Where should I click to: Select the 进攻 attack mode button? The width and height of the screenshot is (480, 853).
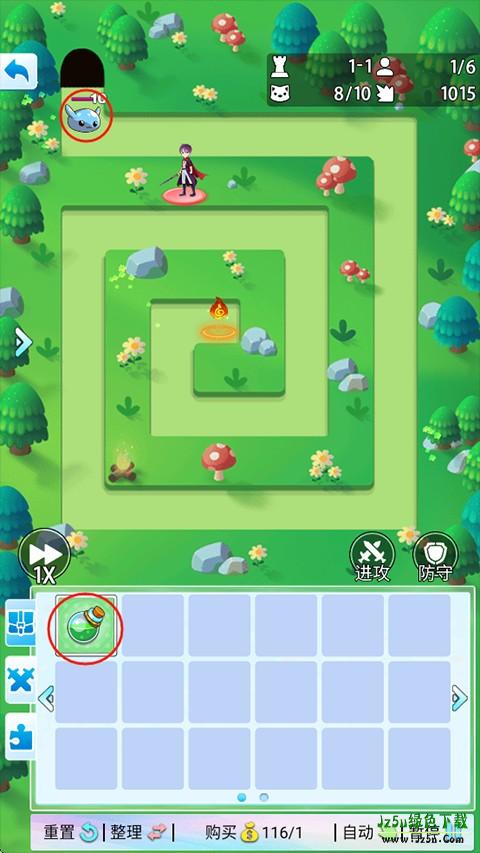[x=372, y=557]
